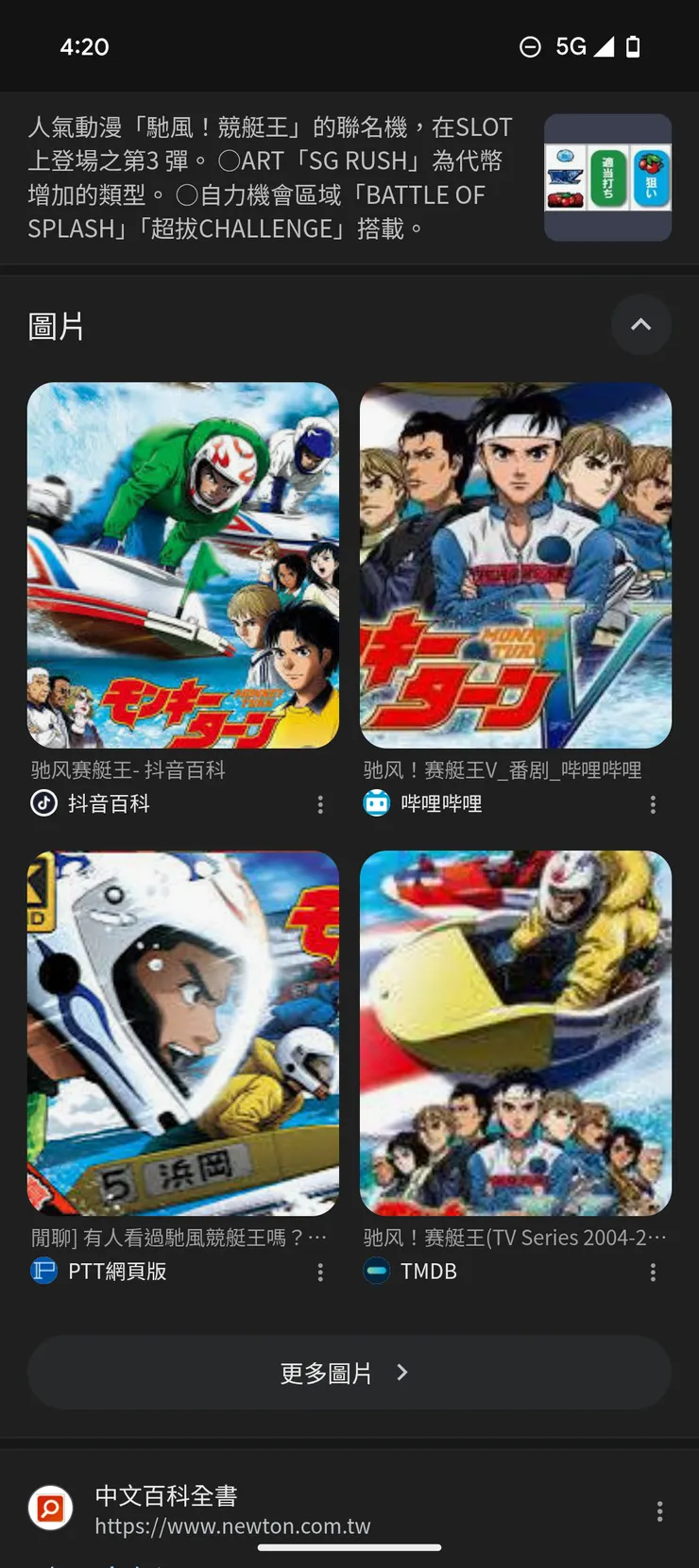
Task: Open more options for 抖音百科 result
Action: pyautogui.click(x=320, y=804)
